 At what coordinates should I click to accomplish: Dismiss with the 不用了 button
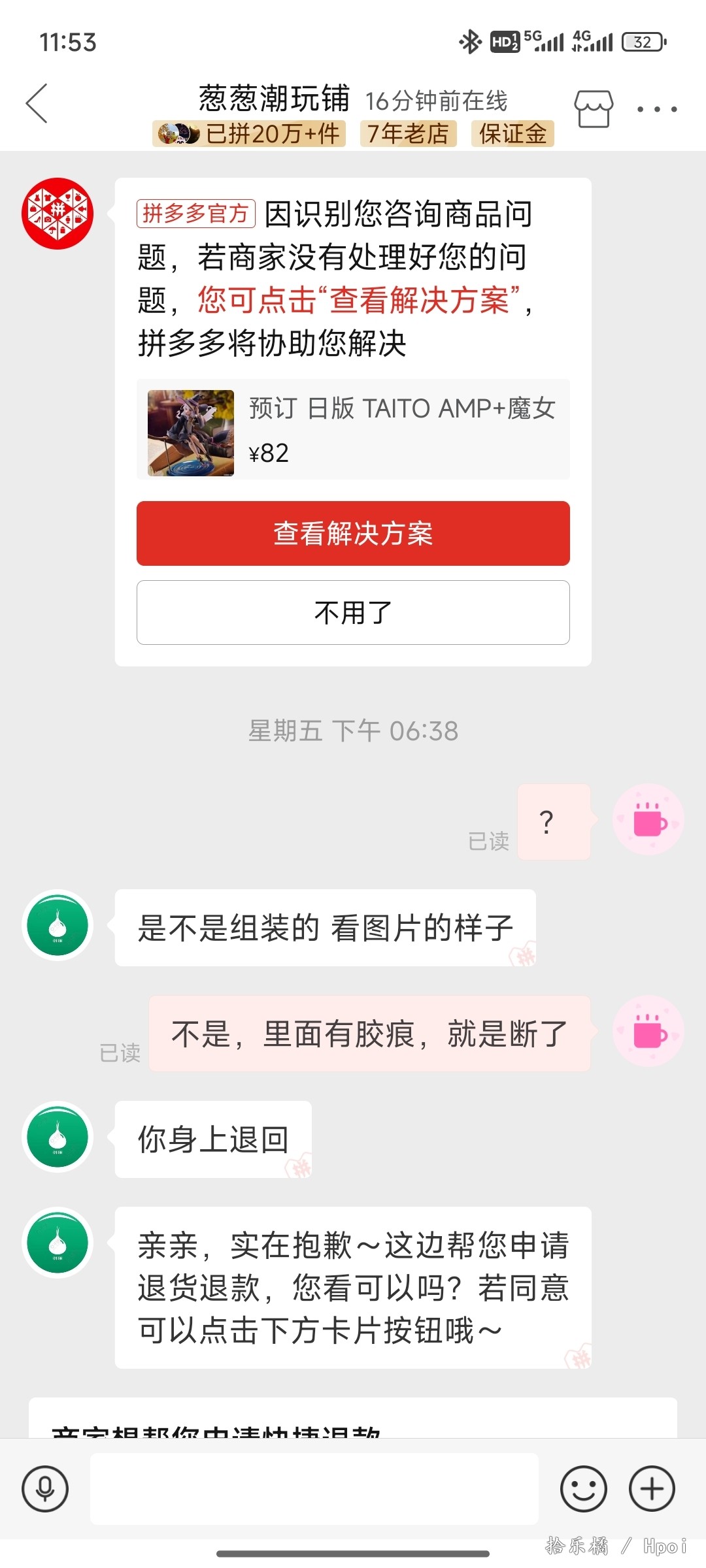(353, 612)
